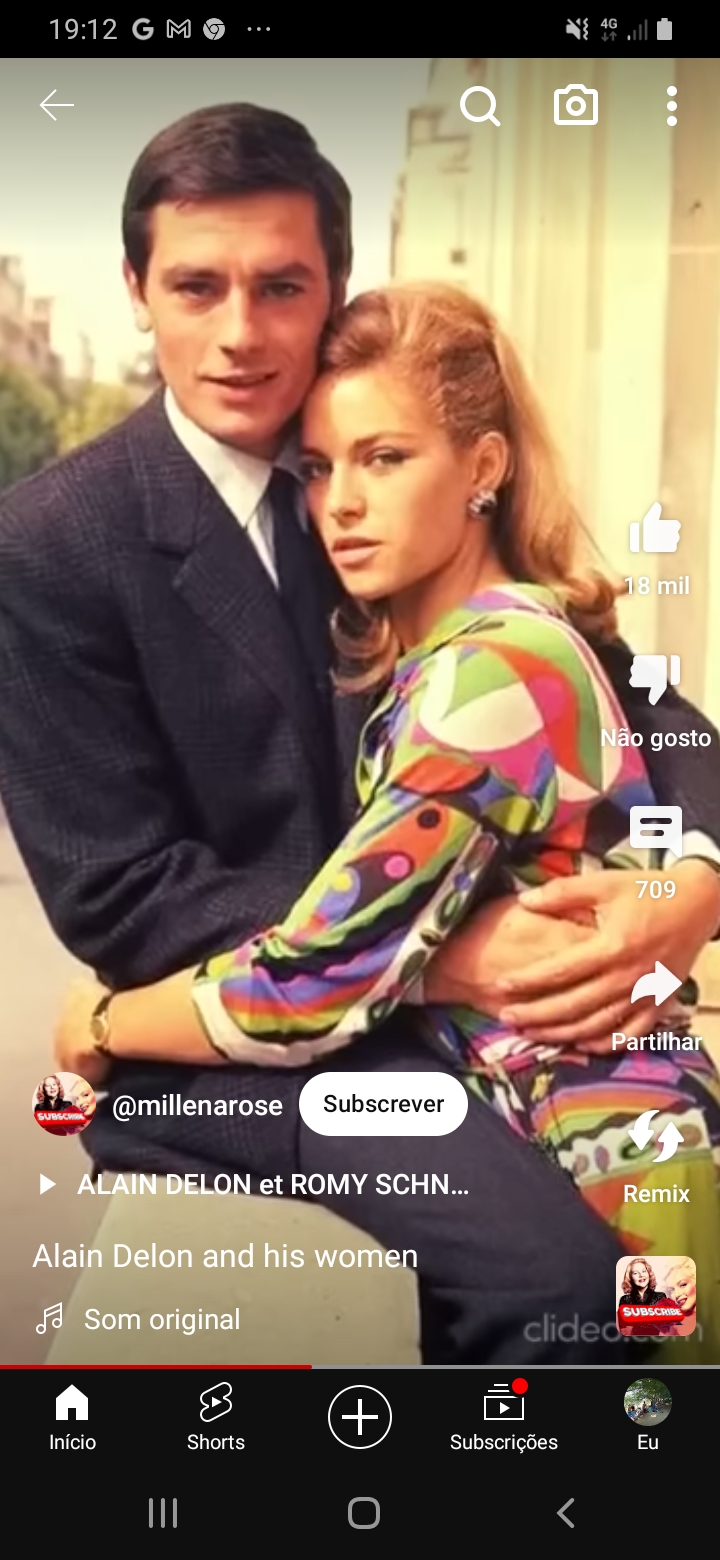This screenshot has width=720, height=1560.
Task: Open the Subscrições tab
Action: 504,1418
